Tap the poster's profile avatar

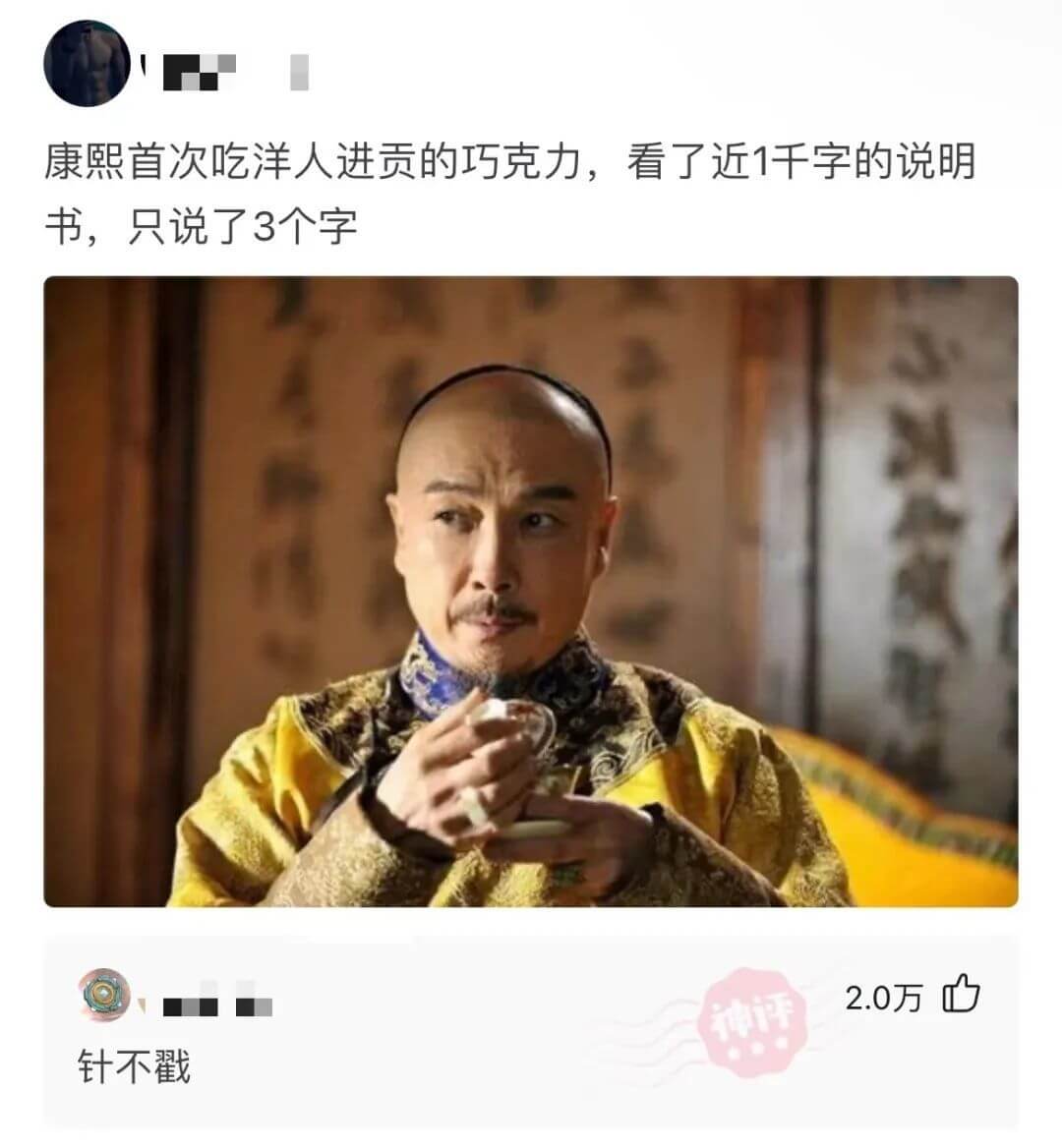pyautogui.click(x=87, y=57)
